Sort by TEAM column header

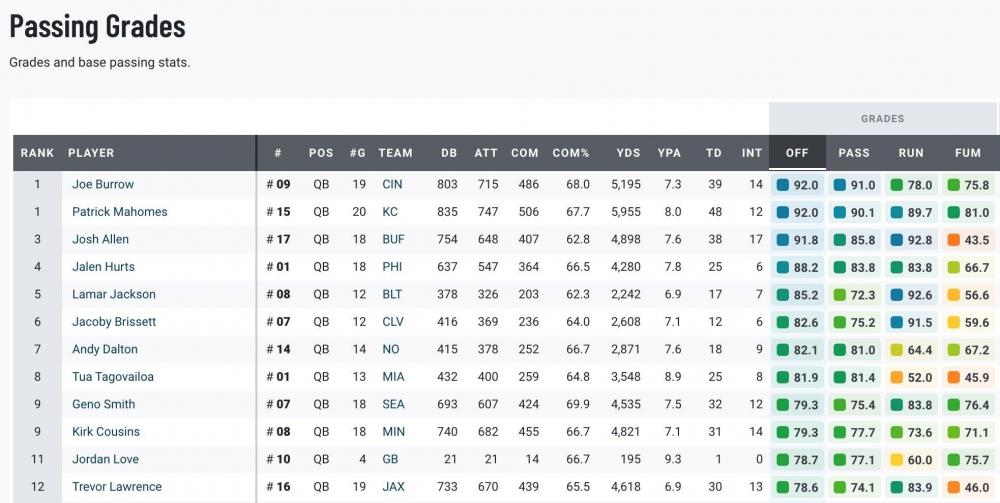click(x=395, y=153)
